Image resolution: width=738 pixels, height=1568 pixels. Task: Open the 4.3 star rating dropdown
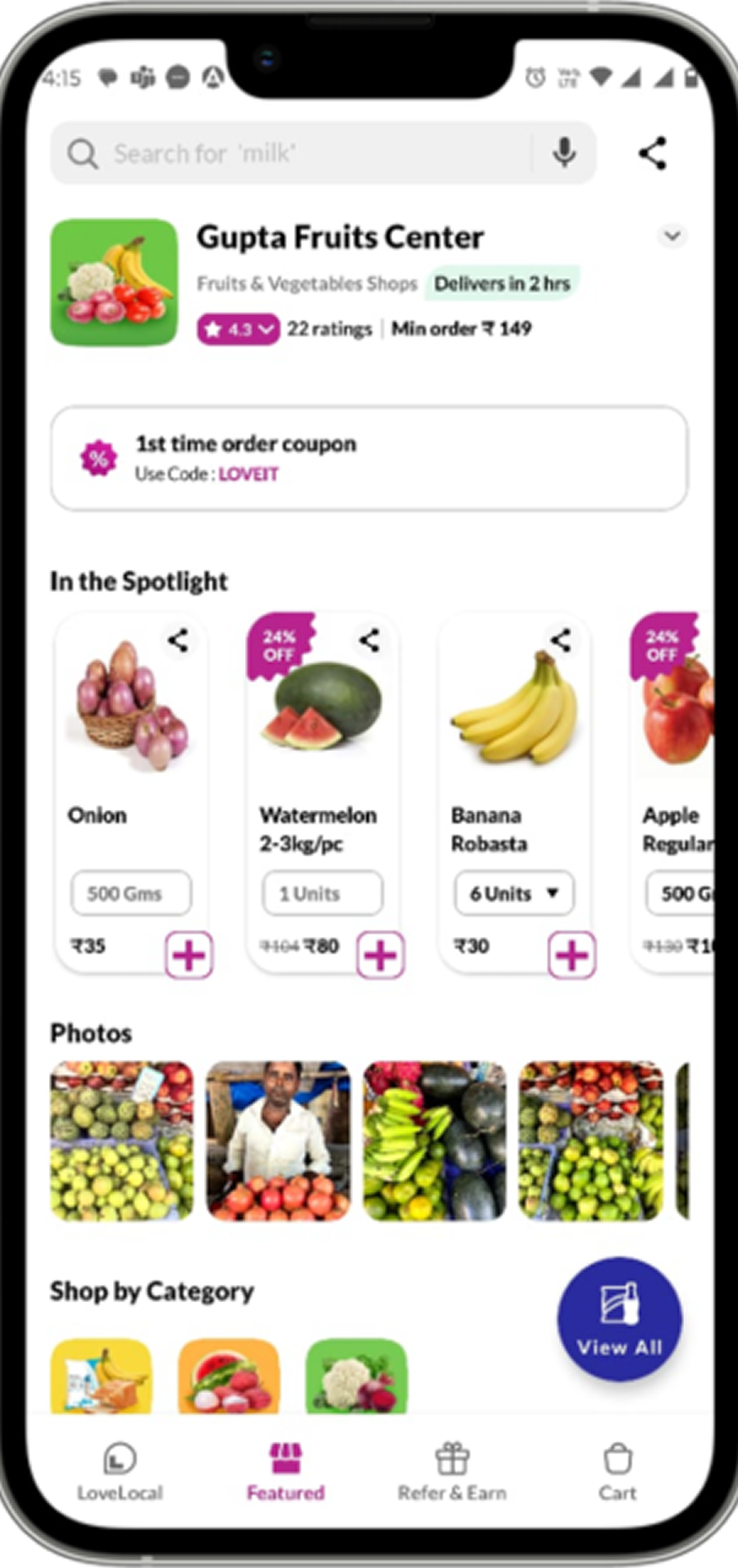tap(239, 329)
